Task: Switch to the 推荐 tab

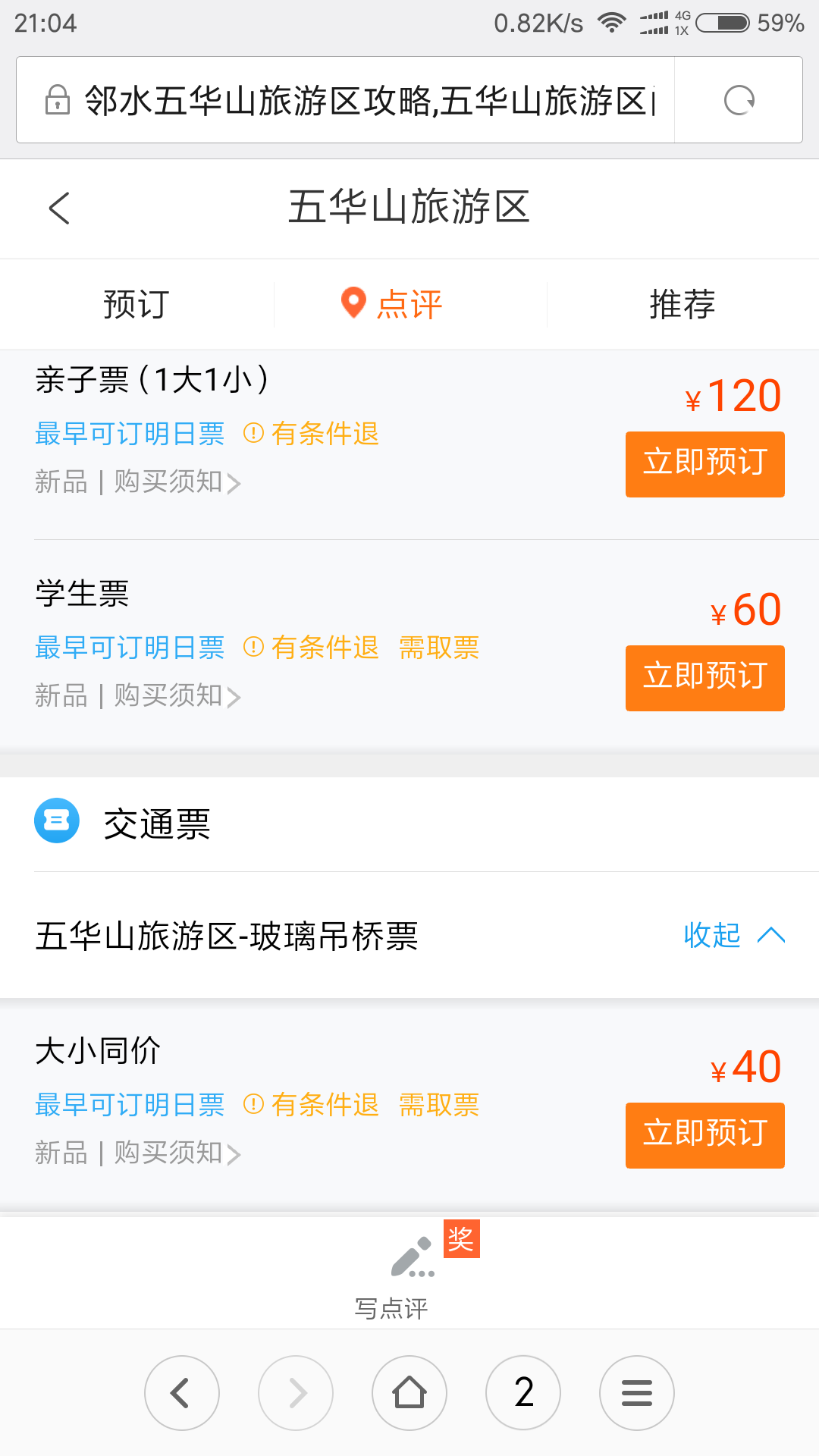Action: 682,304
